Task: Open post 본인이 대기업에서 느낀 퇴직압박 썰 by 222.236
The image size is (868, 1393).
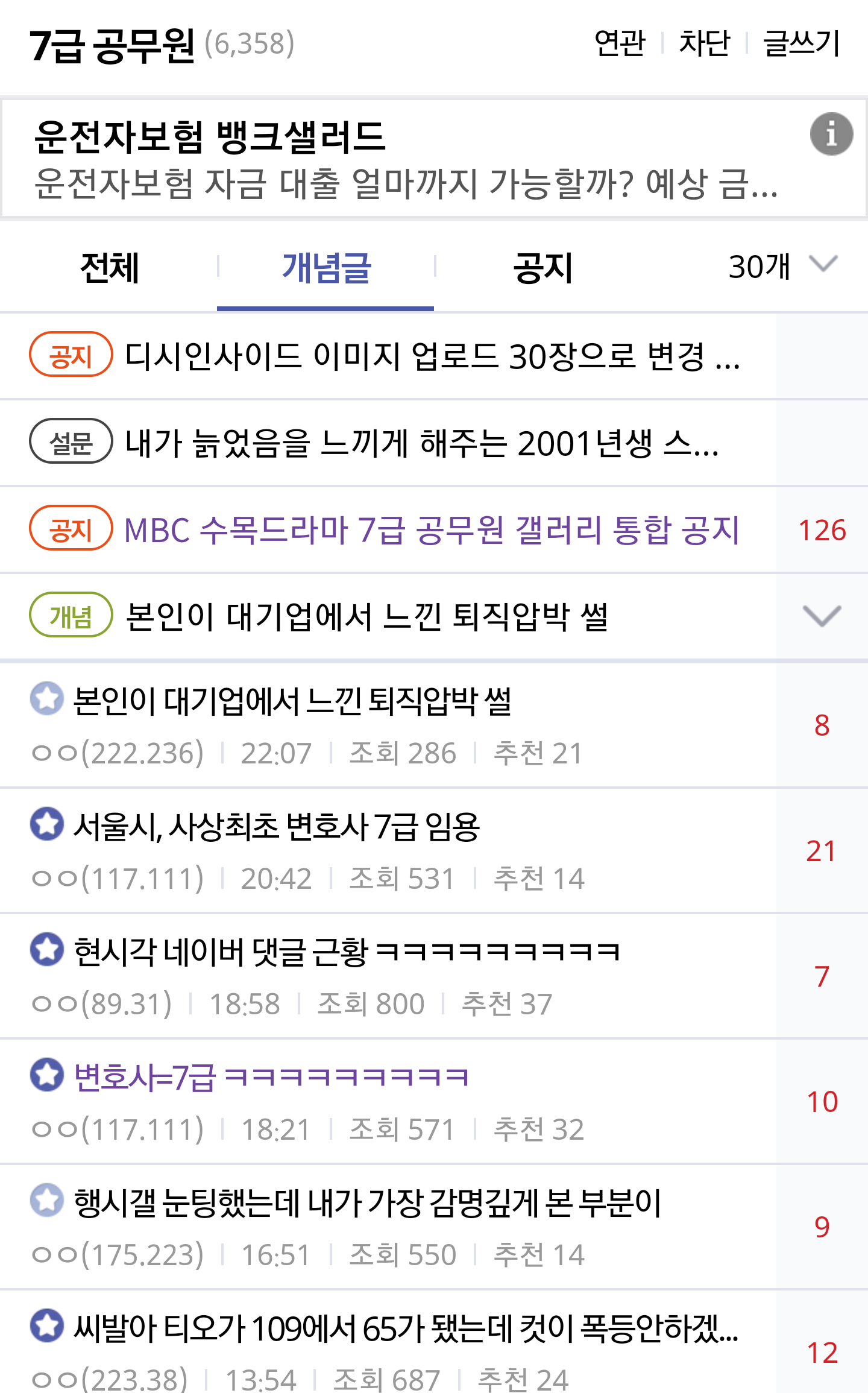Action: click(x=292, y=701)
